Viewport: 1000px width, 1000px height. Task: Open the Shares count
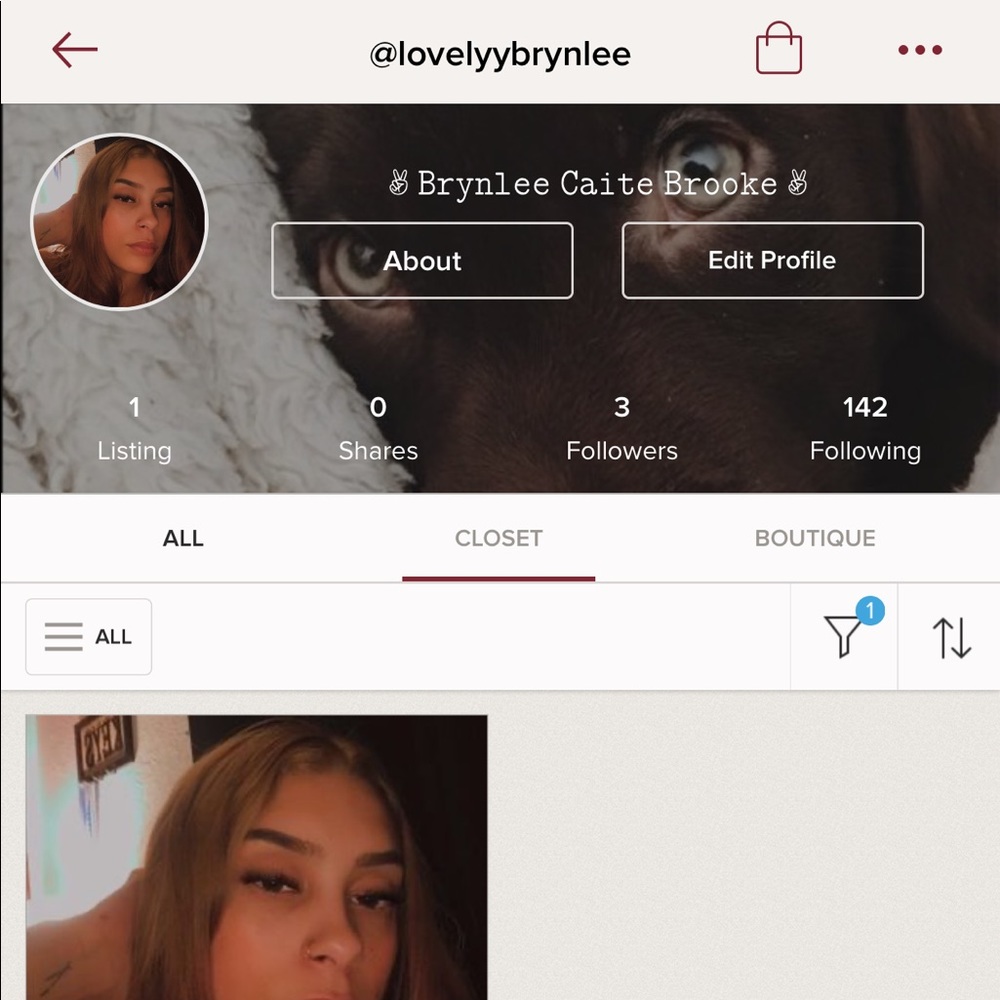pyautogui.click(x=378, y=428)
